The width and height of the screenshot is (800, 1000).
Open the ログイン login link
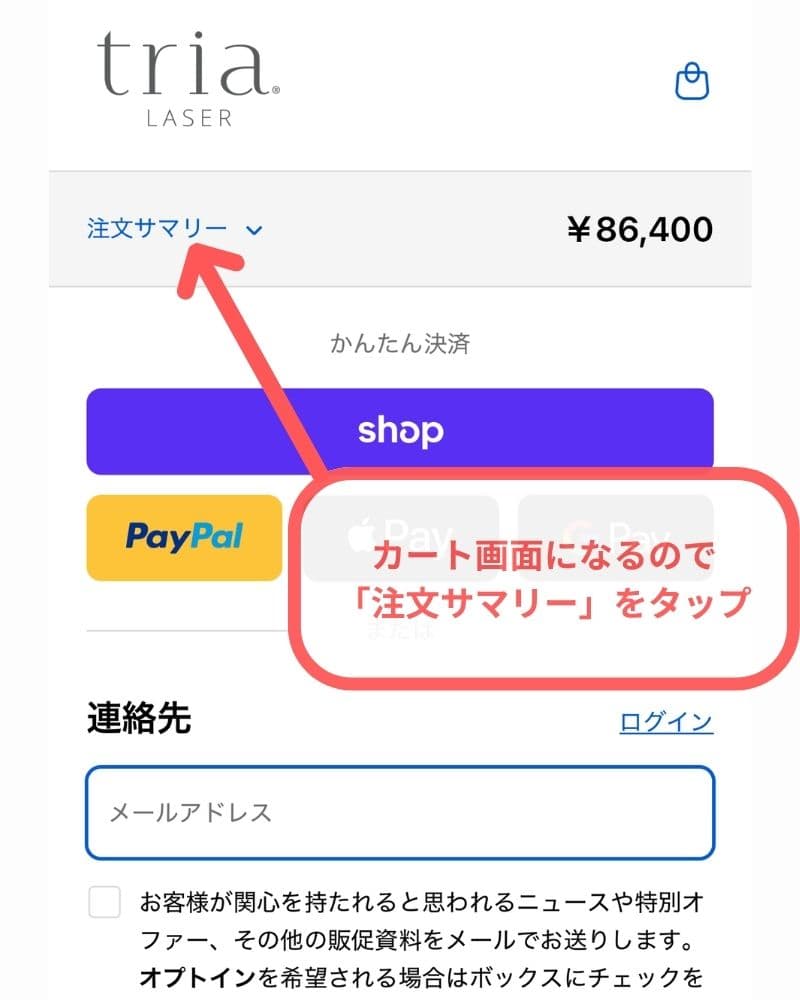tap(666, 722)
